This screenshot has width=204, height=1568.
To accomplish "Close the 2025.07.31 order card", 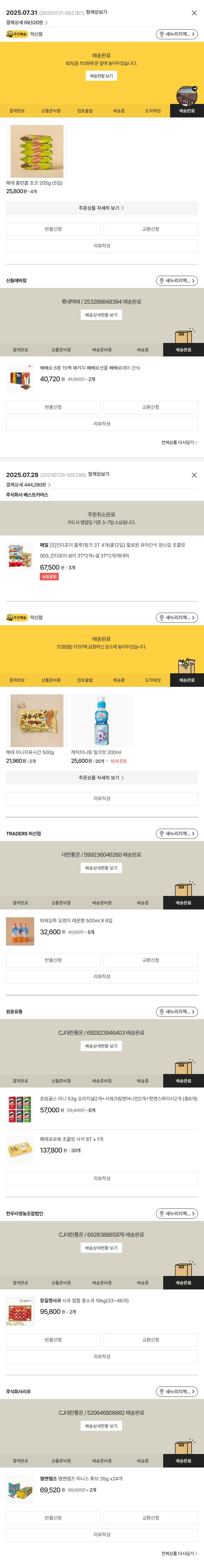I will (194, 13).
